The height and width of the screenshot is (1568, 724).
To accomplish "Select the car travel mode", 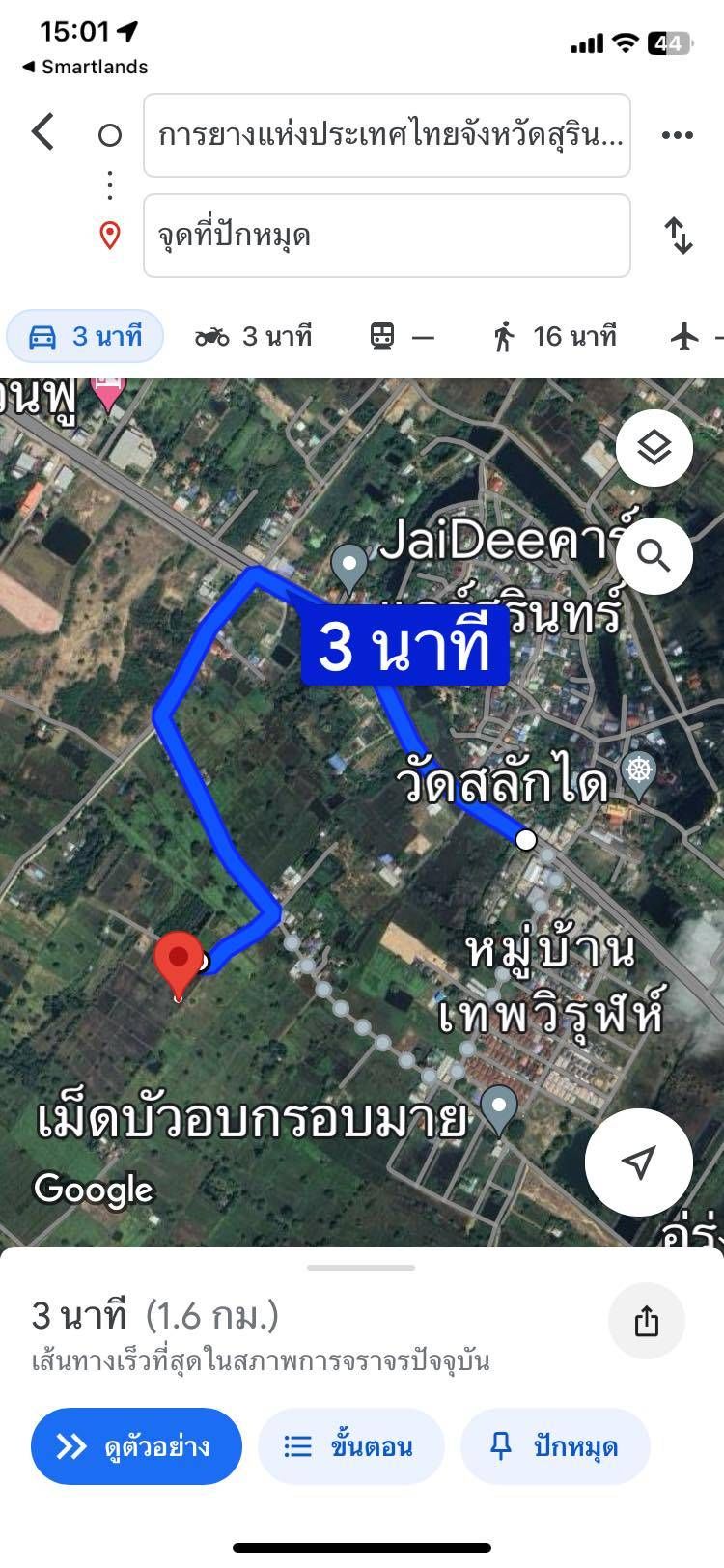I will pos(85,336).
